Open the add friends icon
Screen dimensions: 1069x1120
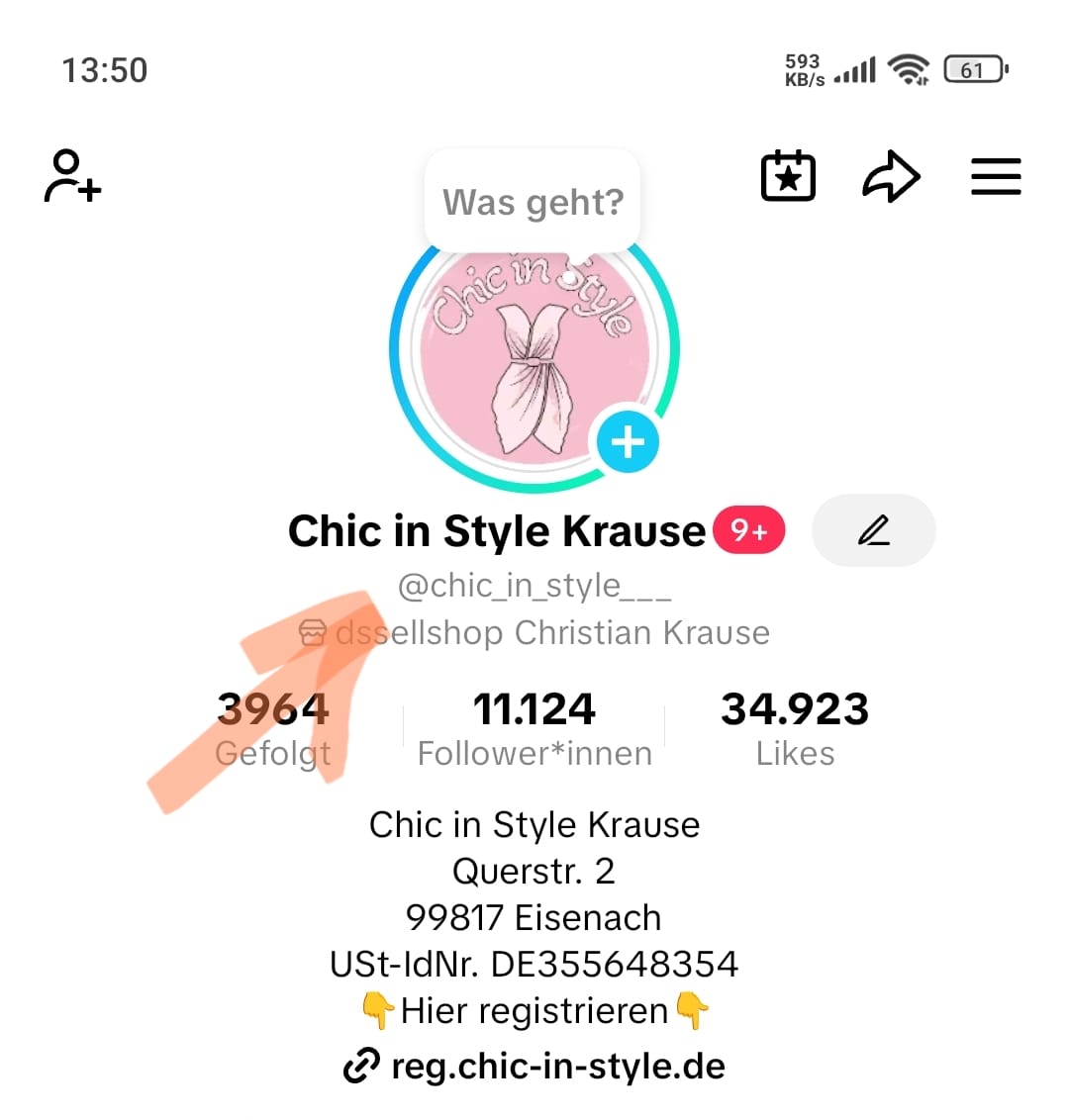71,176
